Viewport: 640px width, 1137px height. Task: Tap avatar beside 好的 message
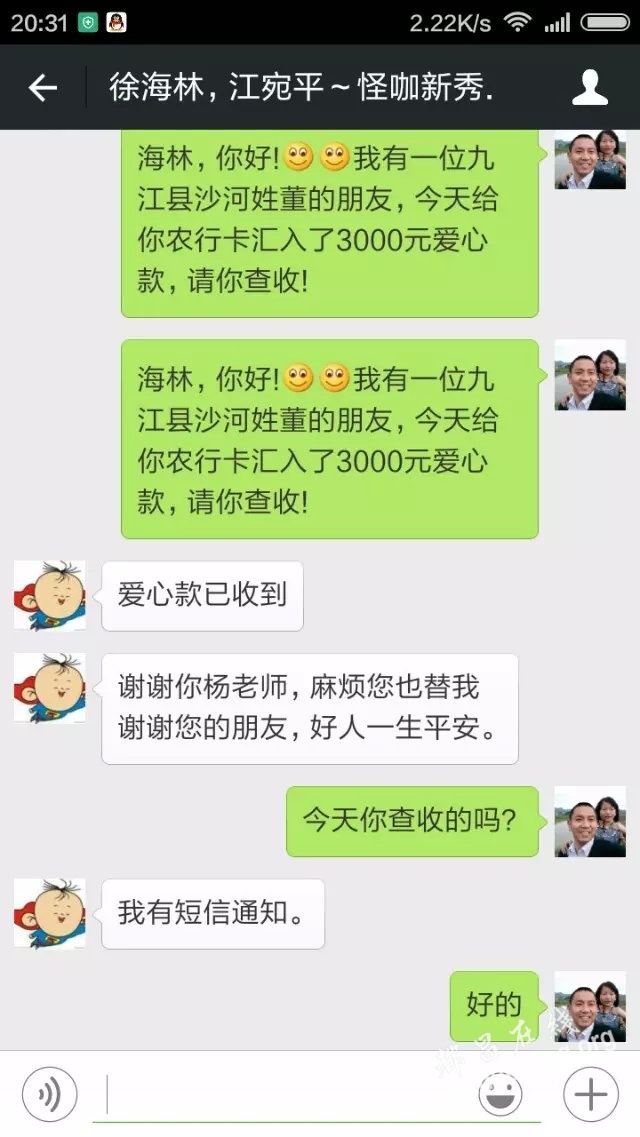click(590, 1005)
